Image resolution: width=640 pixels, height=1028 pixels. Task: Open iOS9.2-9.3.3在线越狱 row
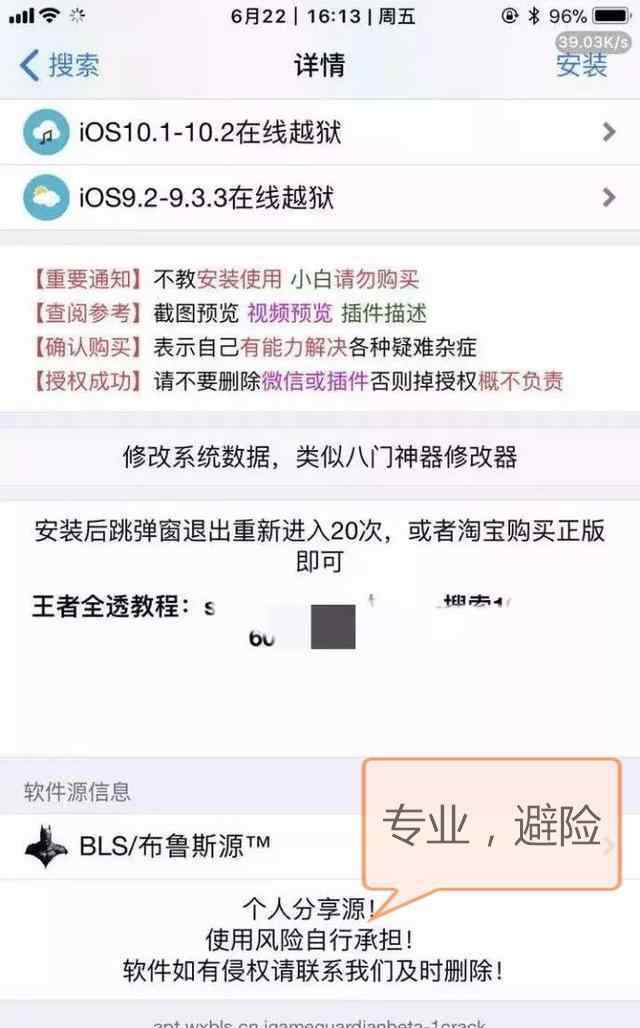pyautogui.click(x=320, y=197)
